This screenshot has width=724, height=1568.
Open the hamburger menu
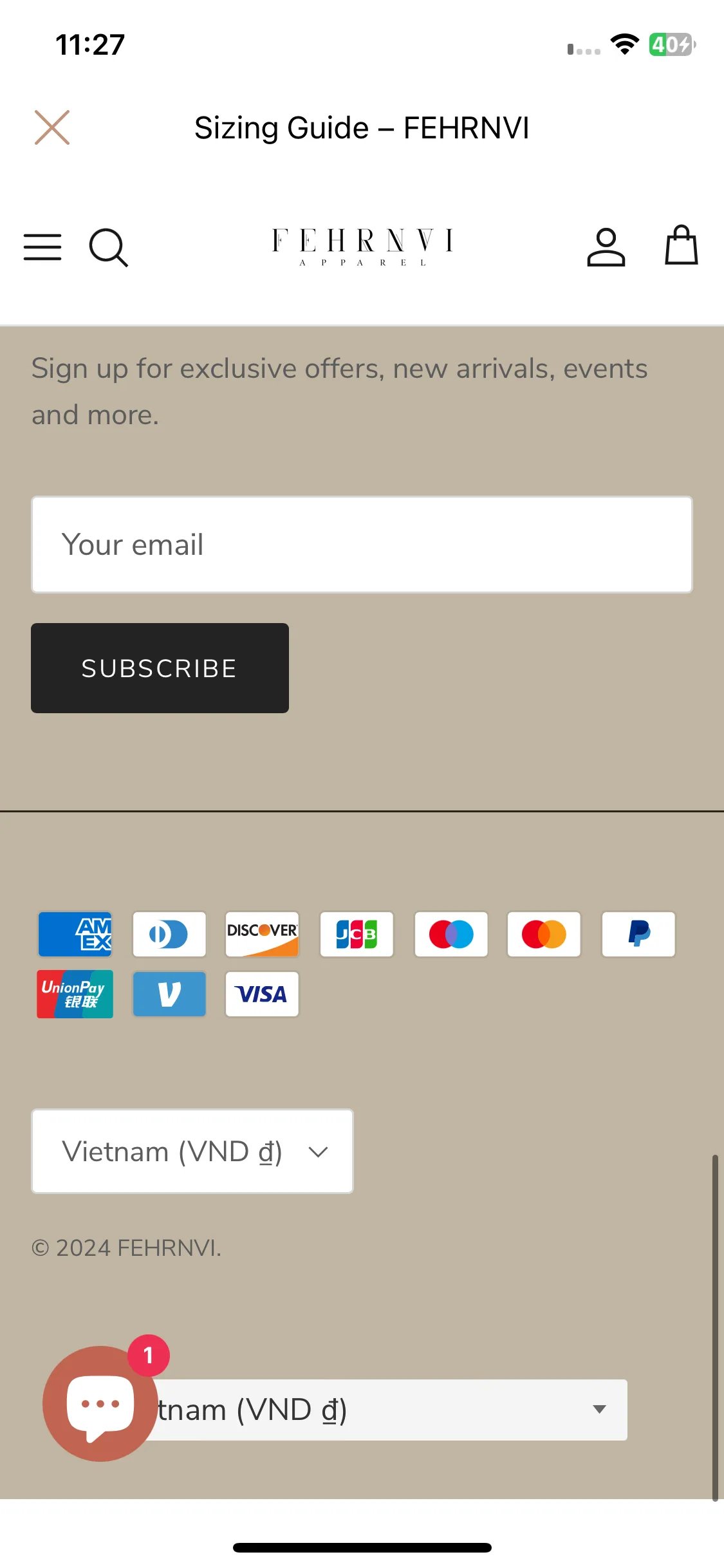click(42, 247)
